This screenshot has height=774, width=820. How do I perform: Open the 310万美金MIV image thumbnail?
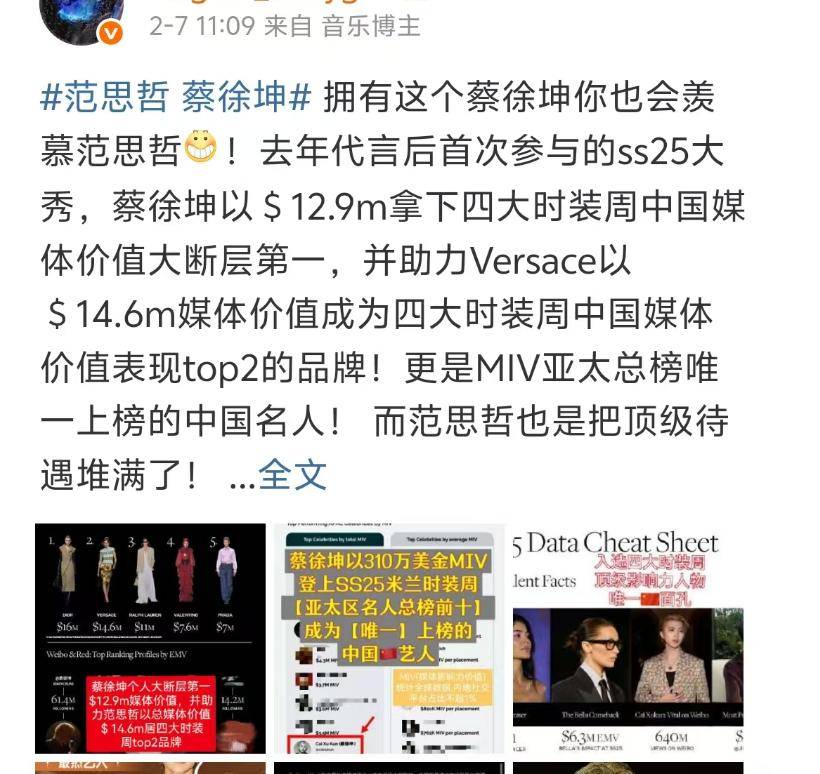click(389, 638)
